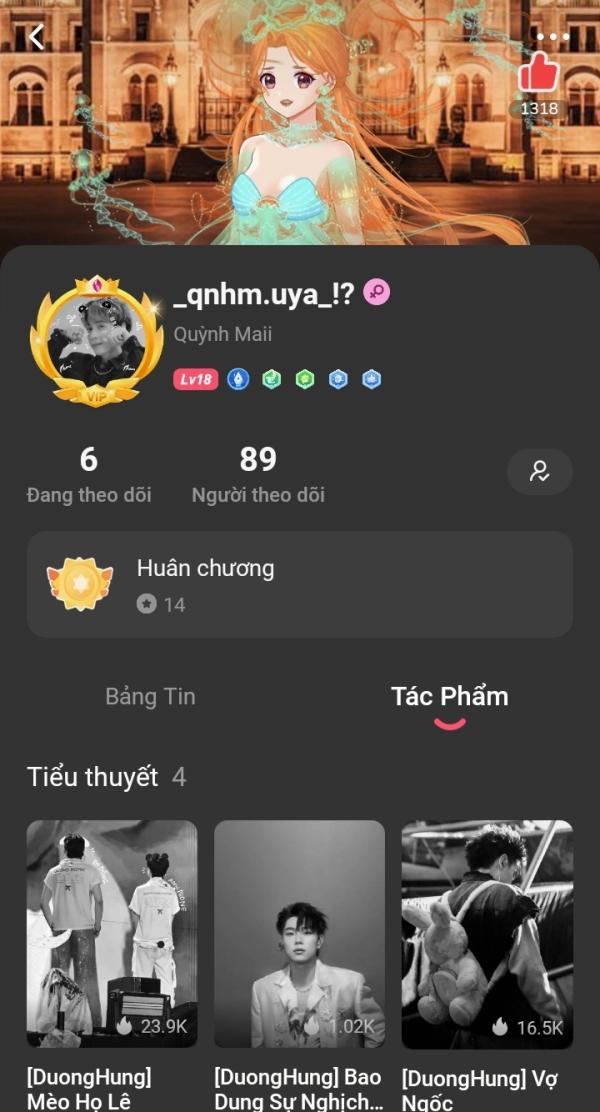Viewport: 600px width, 1112px height.
Task: View the Người theo dõi list
Action: coord(258,475)
